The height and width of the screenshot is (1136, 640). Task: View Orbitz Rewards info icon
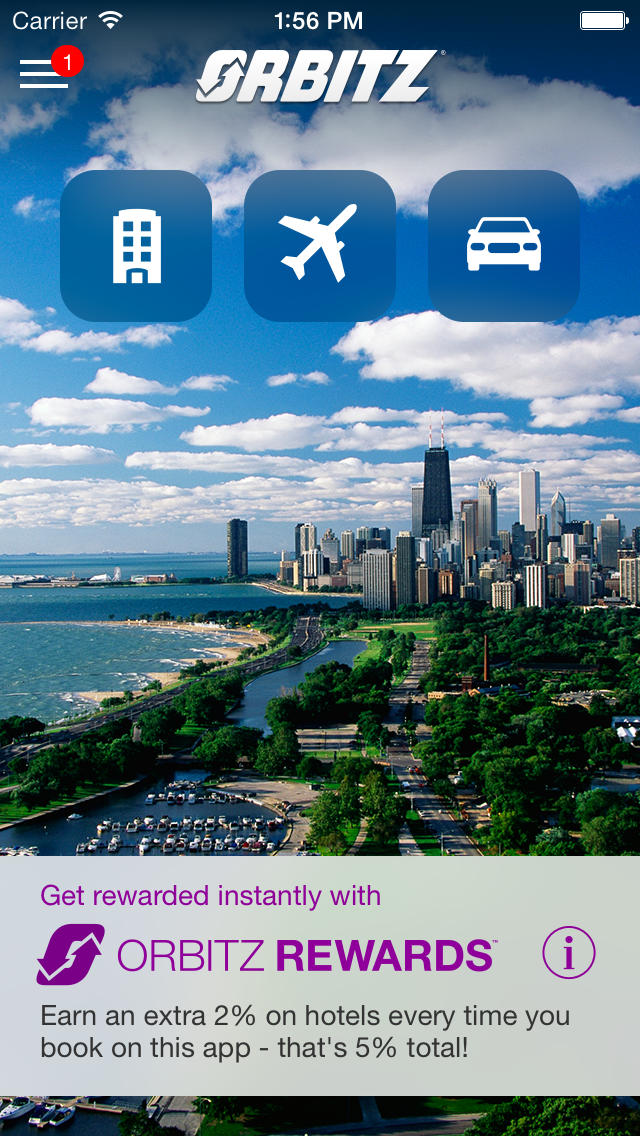[x=569, y=953]
